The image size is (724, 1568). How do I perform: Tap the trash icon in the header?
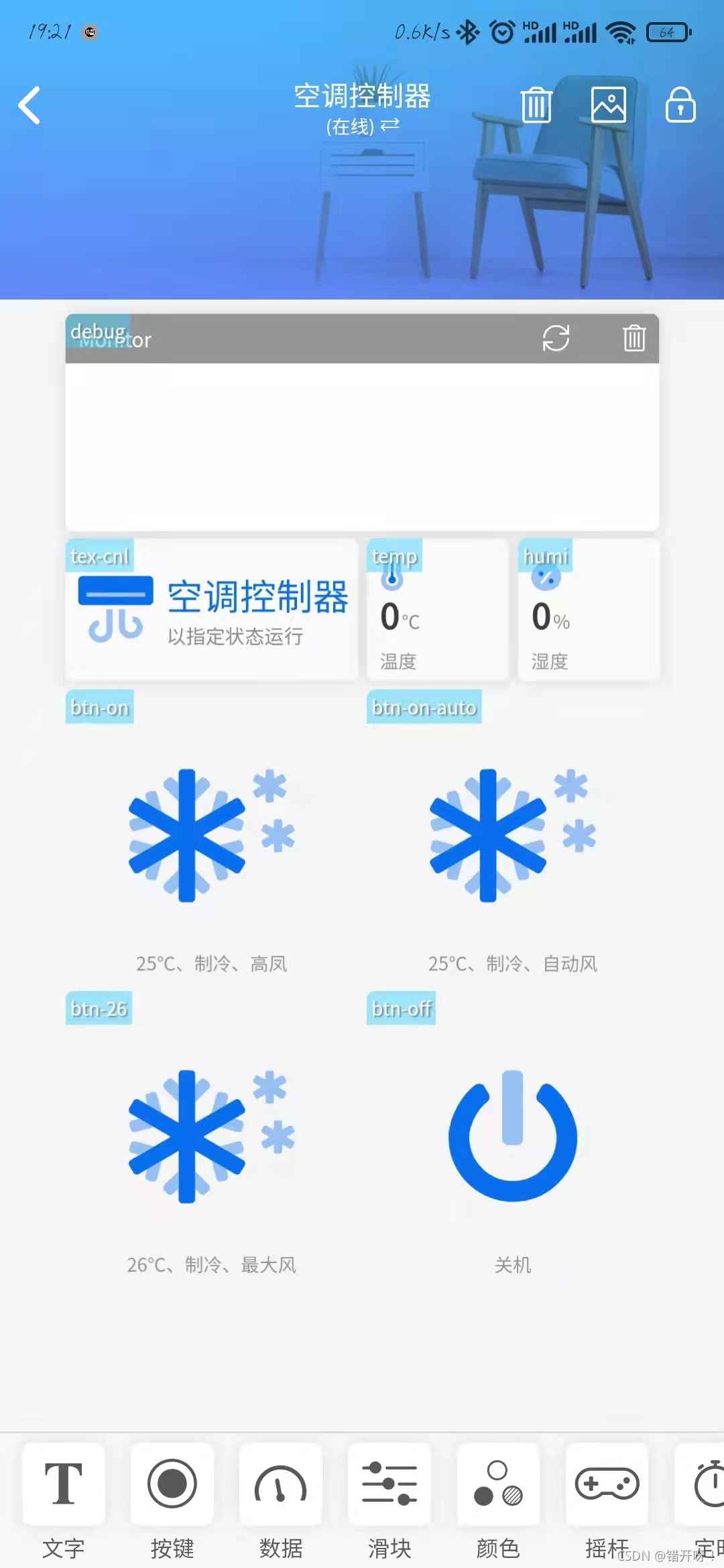click(x=536, y=105)
